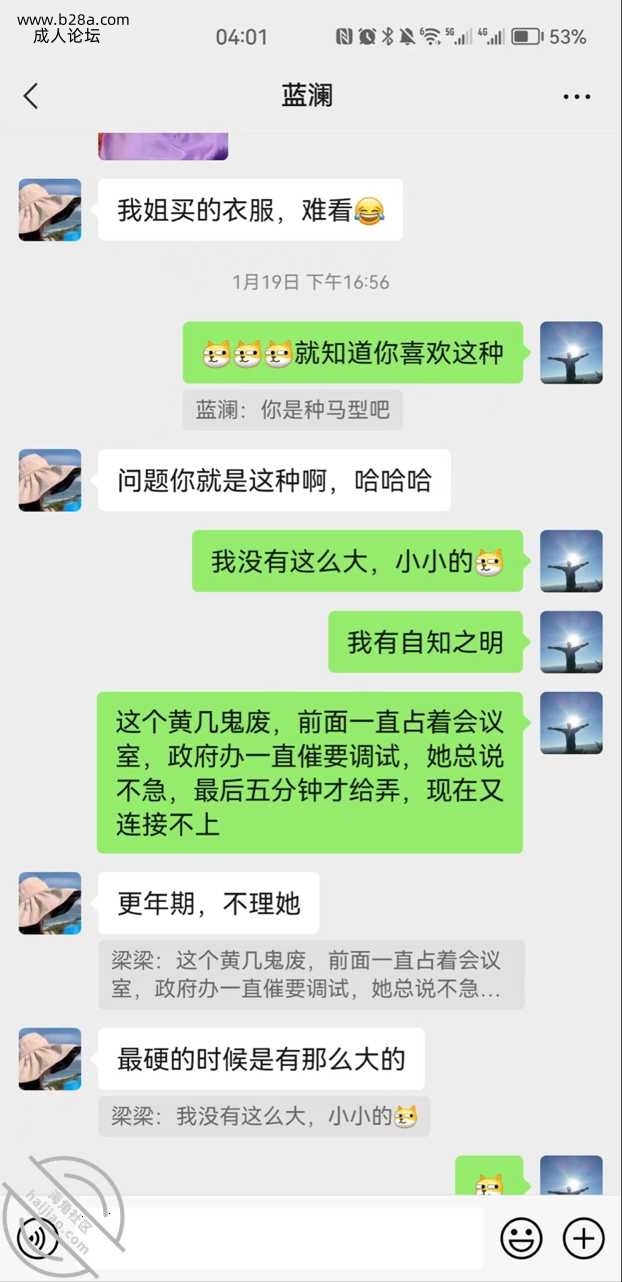Image resolution: width=622 pixels, height=1282 pixels.
Task: Open the plus attachments menu
Action: pyautogui.click(x=584, y=1239)
